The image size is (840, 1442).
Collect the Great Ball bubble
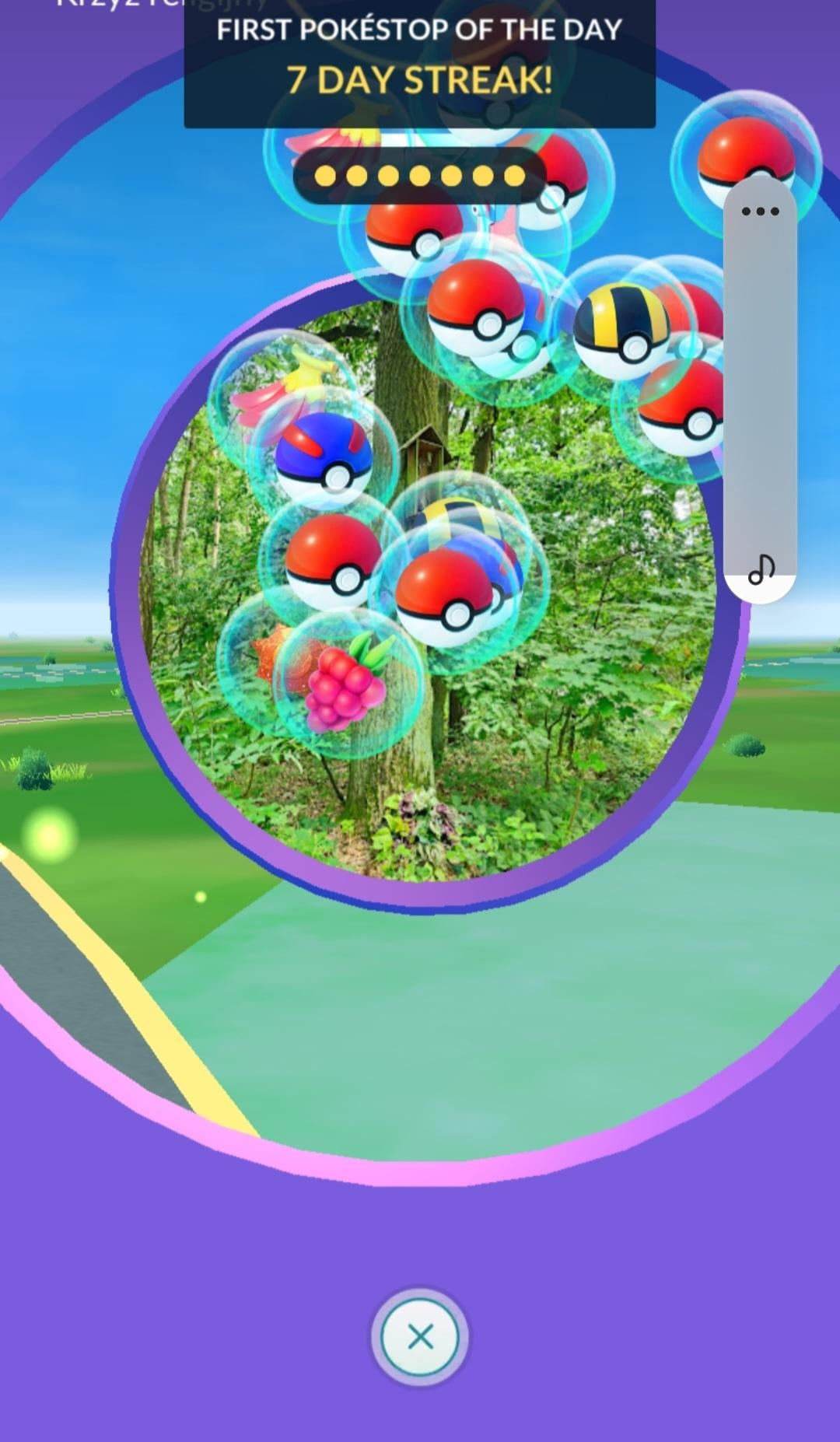pos(324,456)
